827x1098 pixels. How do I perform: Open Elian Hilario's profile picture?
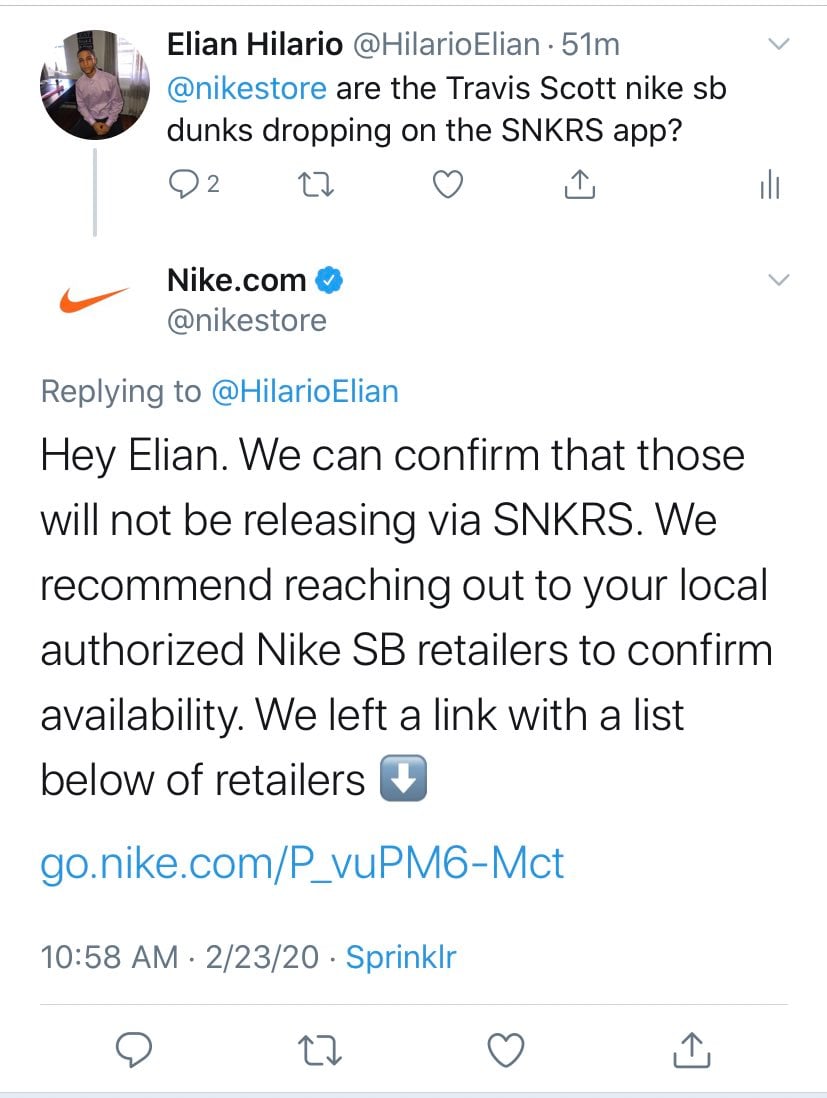95,84
